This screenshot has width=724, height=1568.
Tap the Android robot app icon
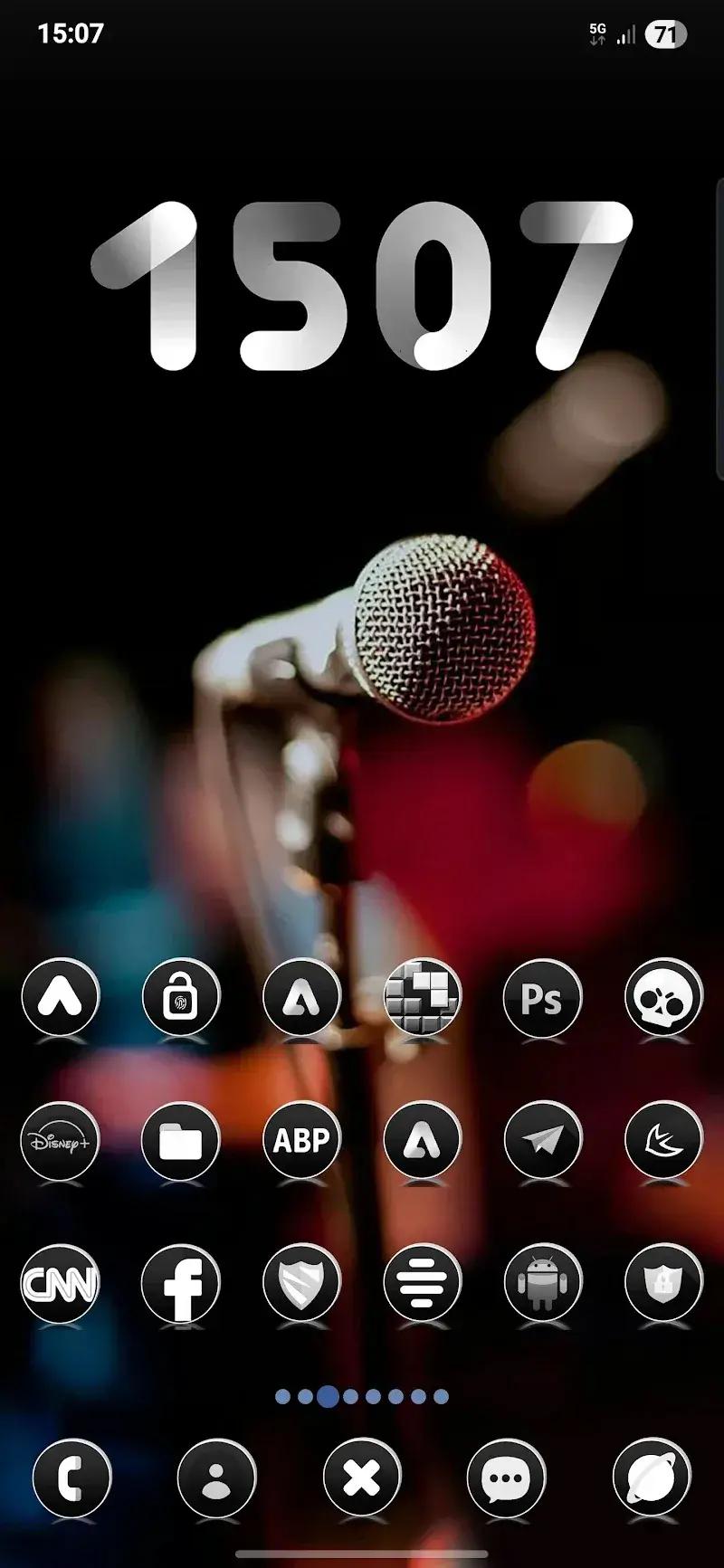pos(542,1285)
